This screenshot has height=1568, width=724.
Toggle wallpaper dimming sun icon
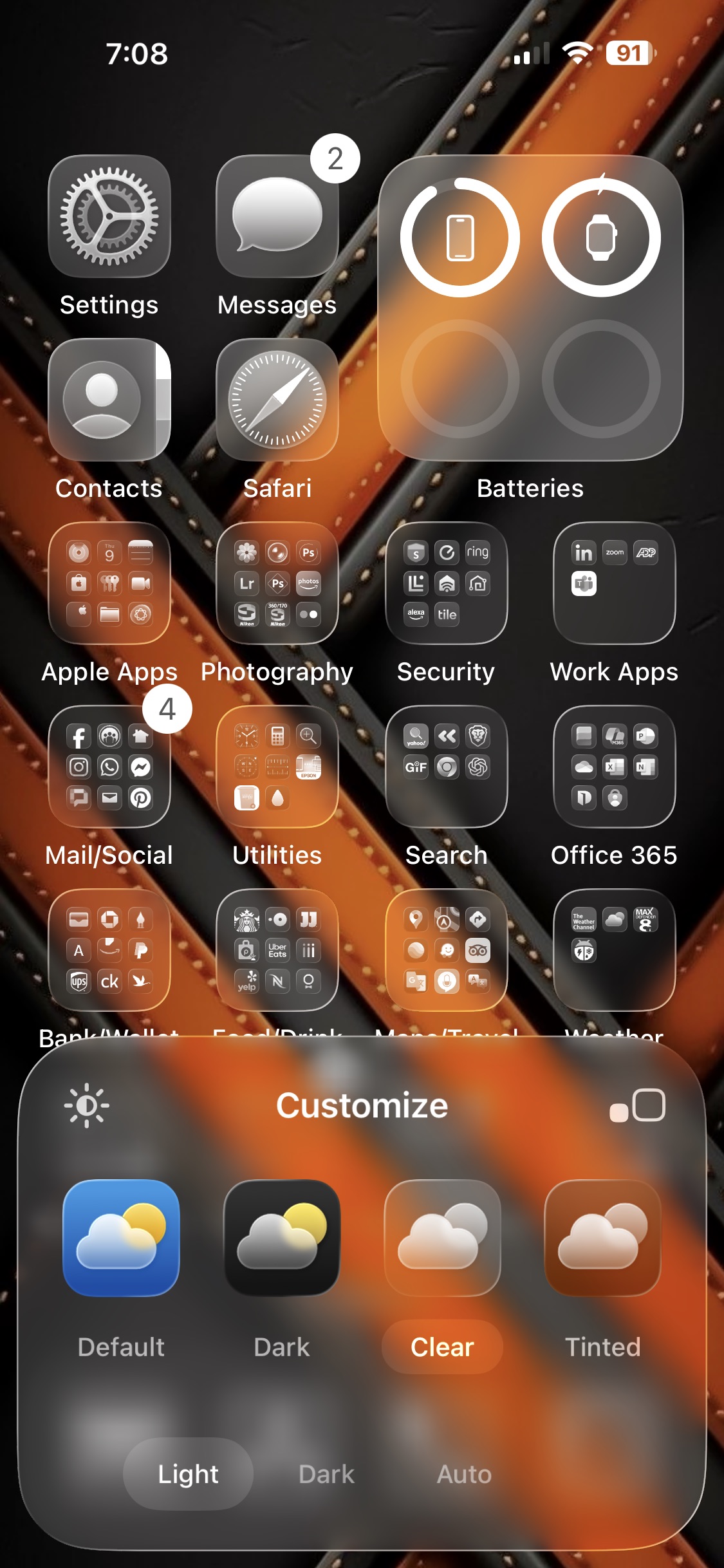click(x=87, y=1105)
